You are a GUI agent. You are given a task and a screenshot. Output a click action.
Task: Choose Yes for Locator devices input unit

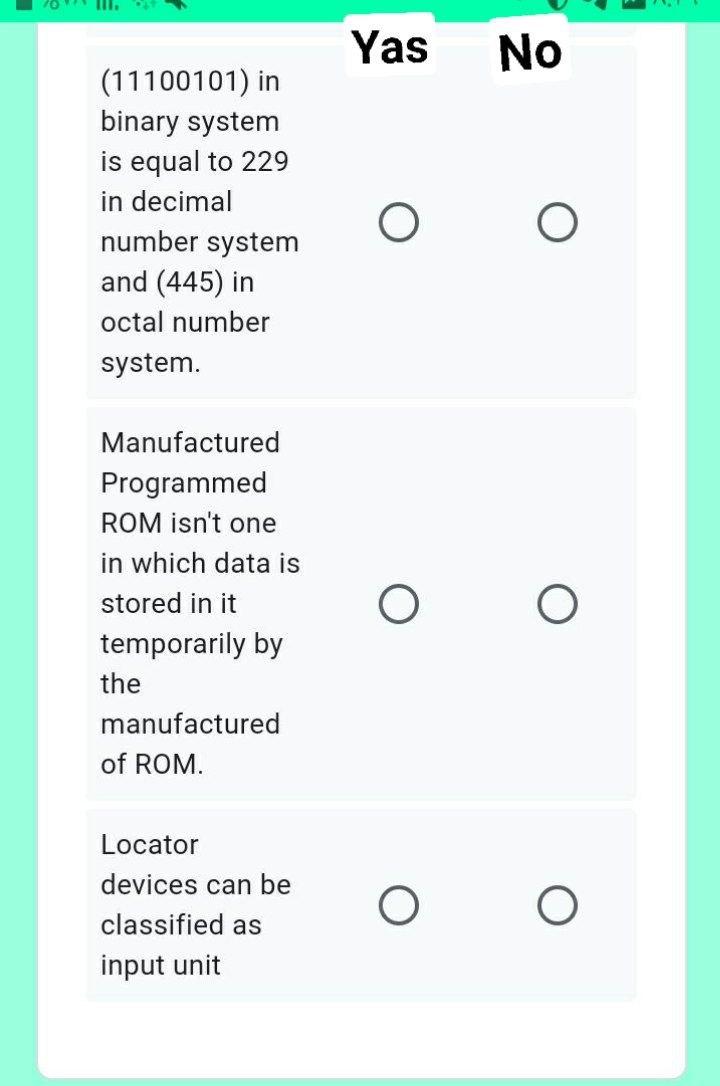coord(399,905)
